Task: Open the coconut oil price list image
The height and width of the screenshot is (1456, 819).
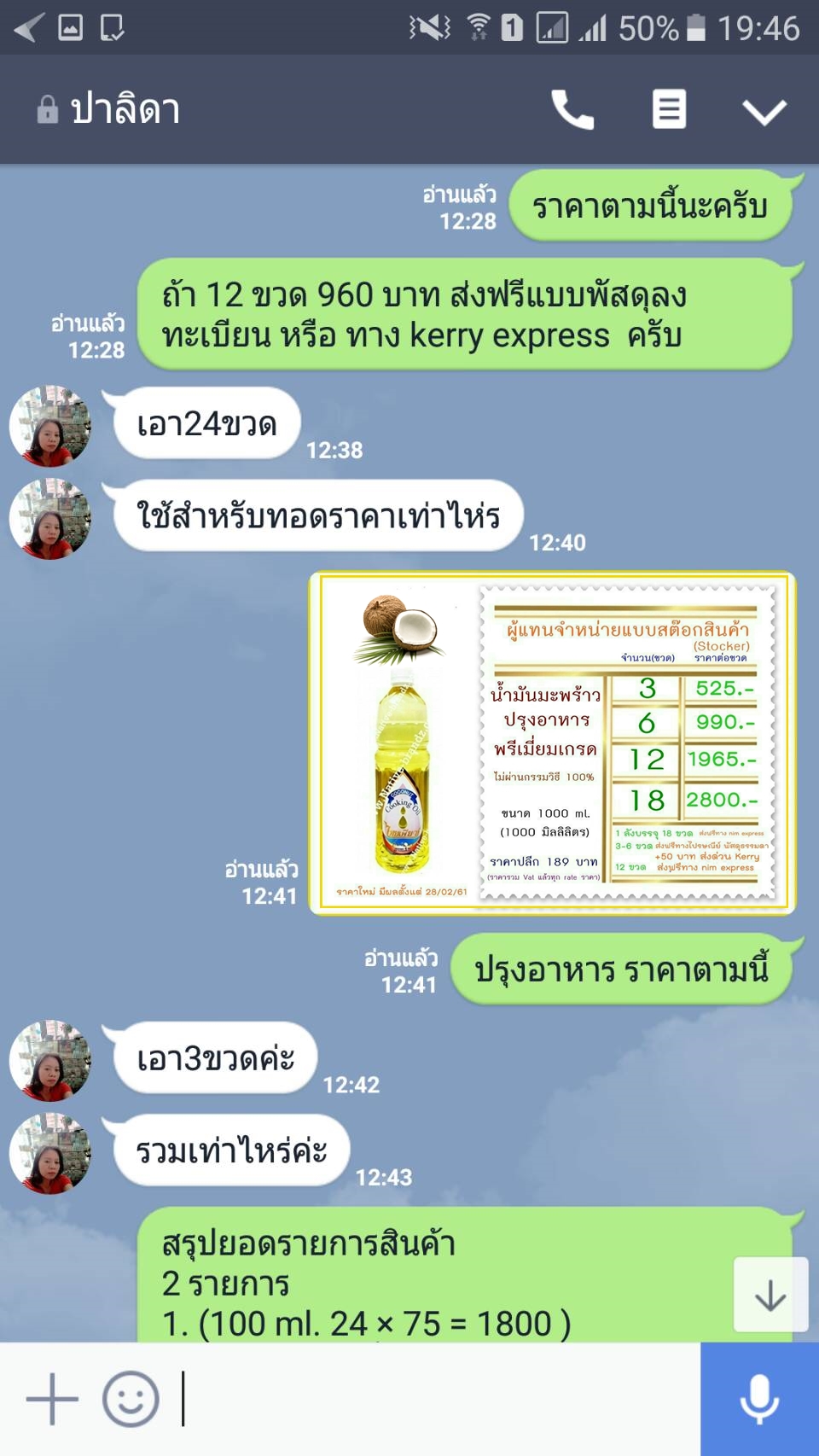Action: click(552, 743)
